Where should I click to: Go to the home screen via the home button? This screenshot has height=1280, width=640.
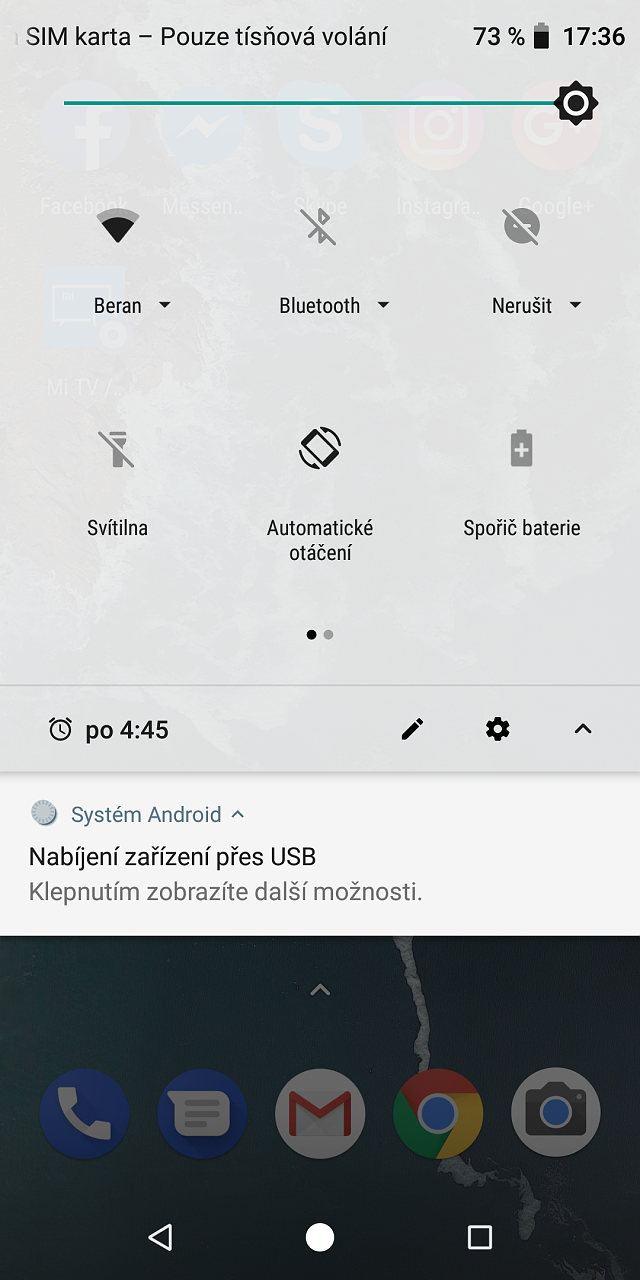pyautogui.click(x=320, y=1237)
